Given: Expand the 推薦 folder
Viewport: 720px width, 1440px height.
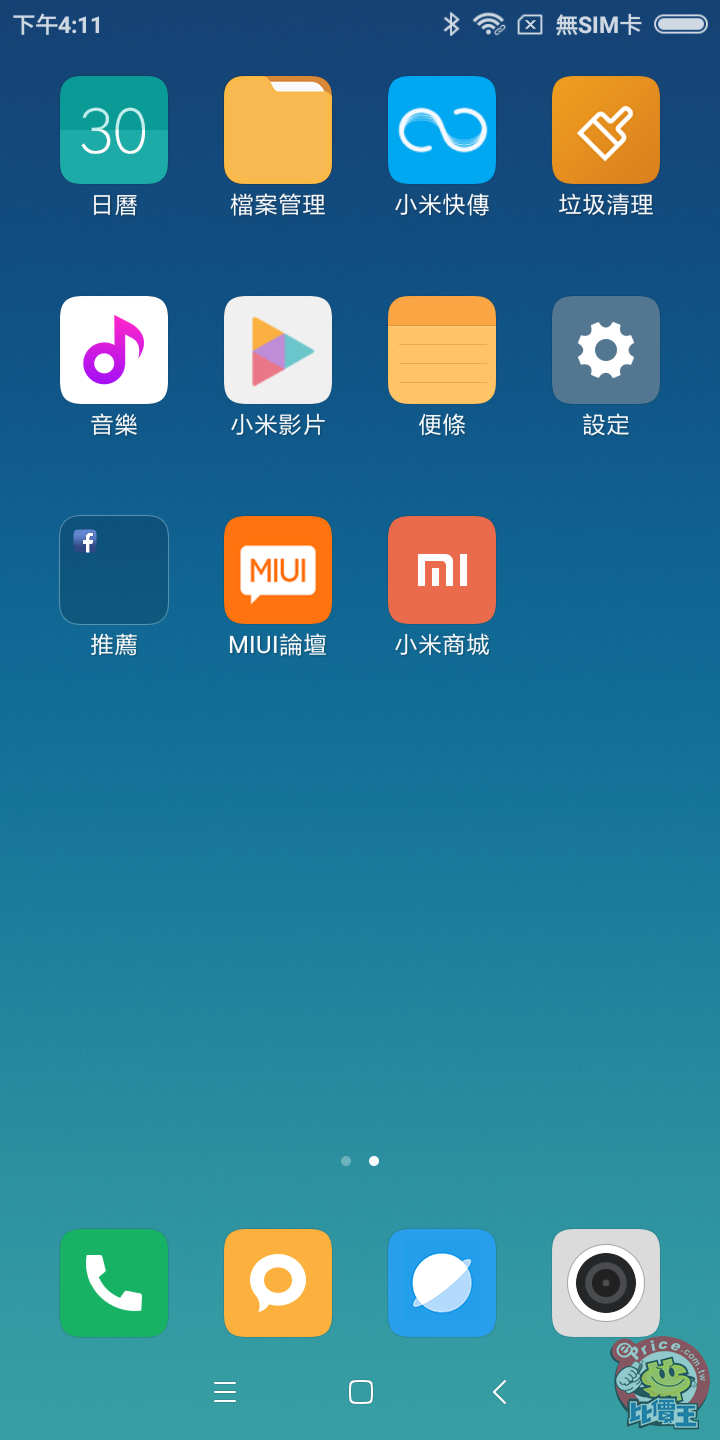Looking at the screenshot, I should [114, 570].
